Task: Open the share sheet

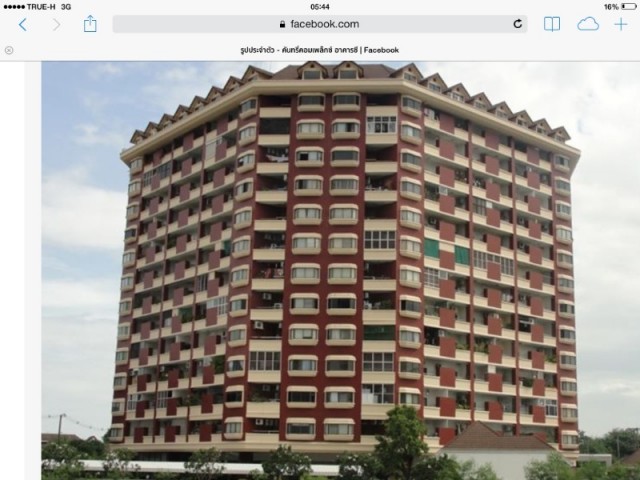Action: pyautogui.click(x=90, y=24)
